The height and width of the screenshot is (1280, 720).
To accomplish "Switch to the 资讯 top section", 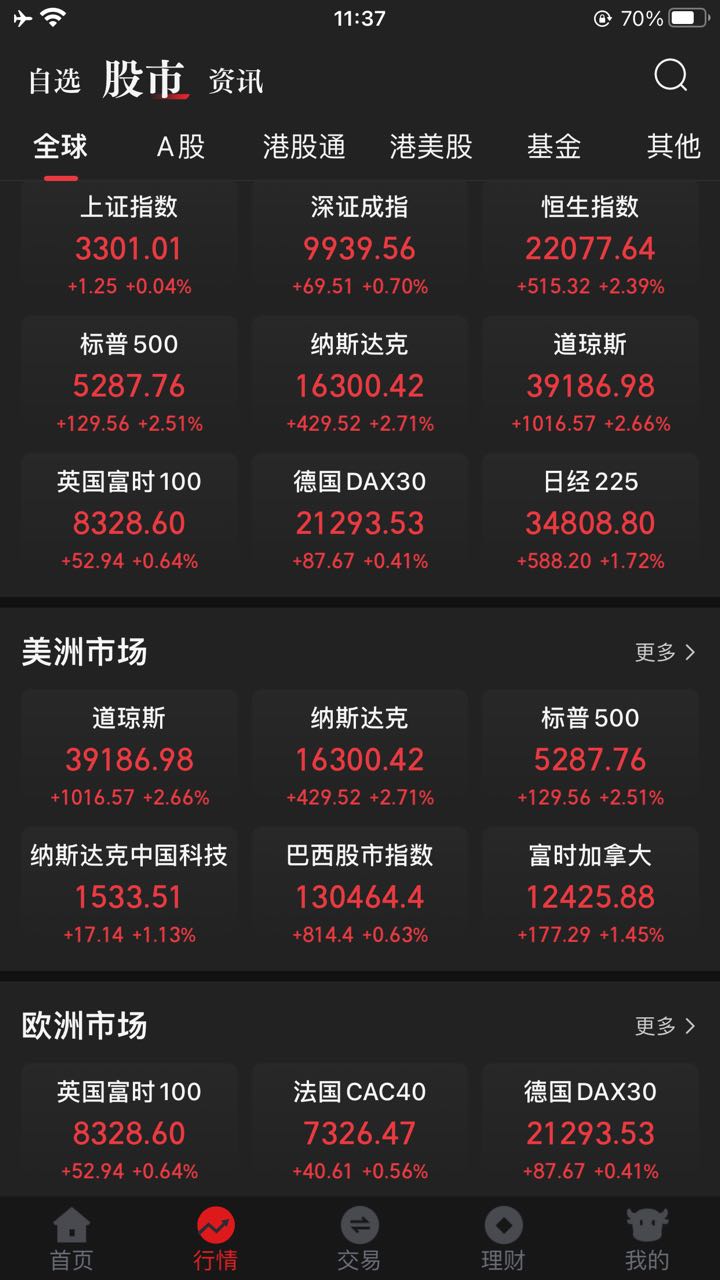I will 236,81.
